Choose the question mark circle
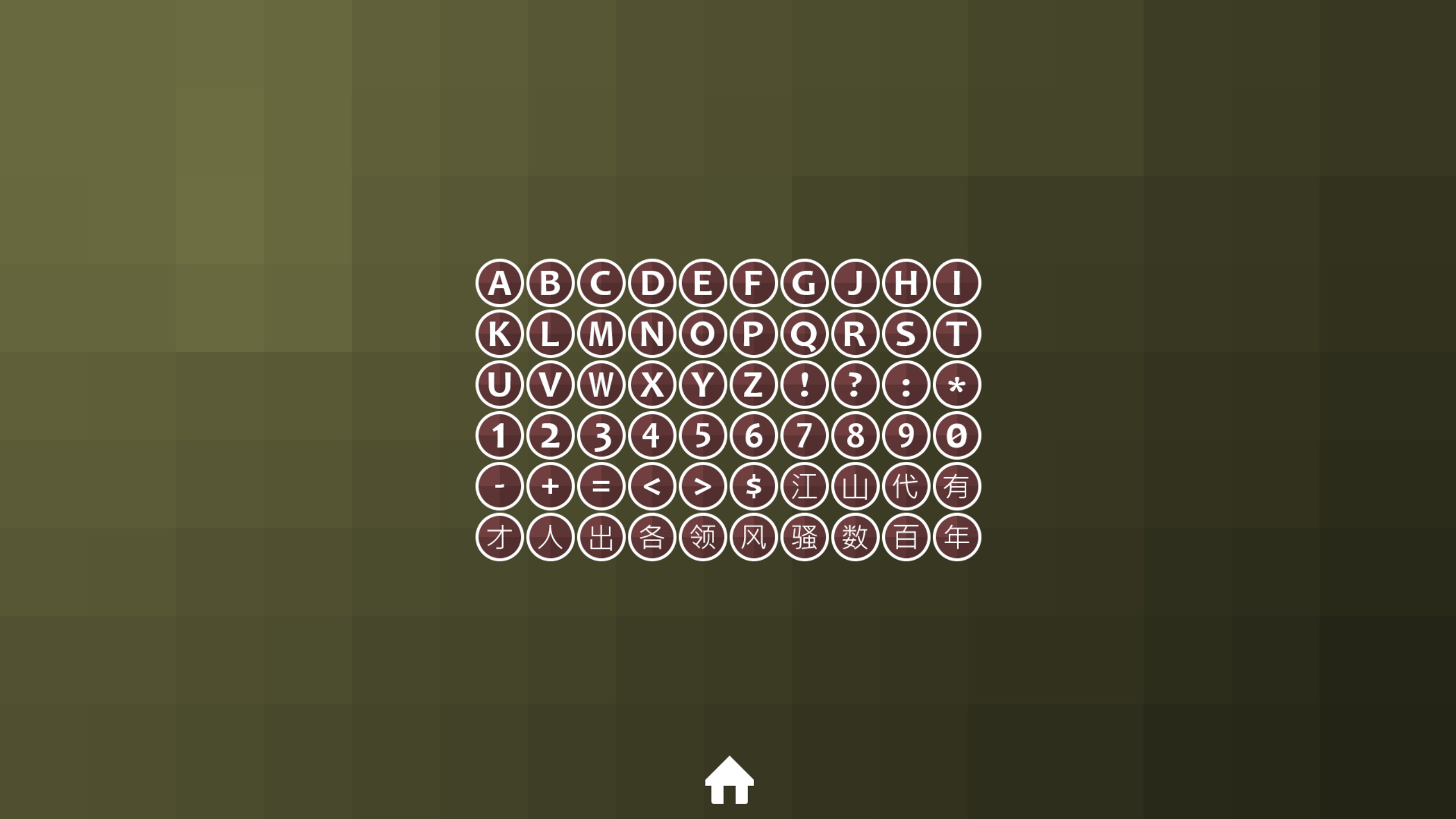 (855, 384)
